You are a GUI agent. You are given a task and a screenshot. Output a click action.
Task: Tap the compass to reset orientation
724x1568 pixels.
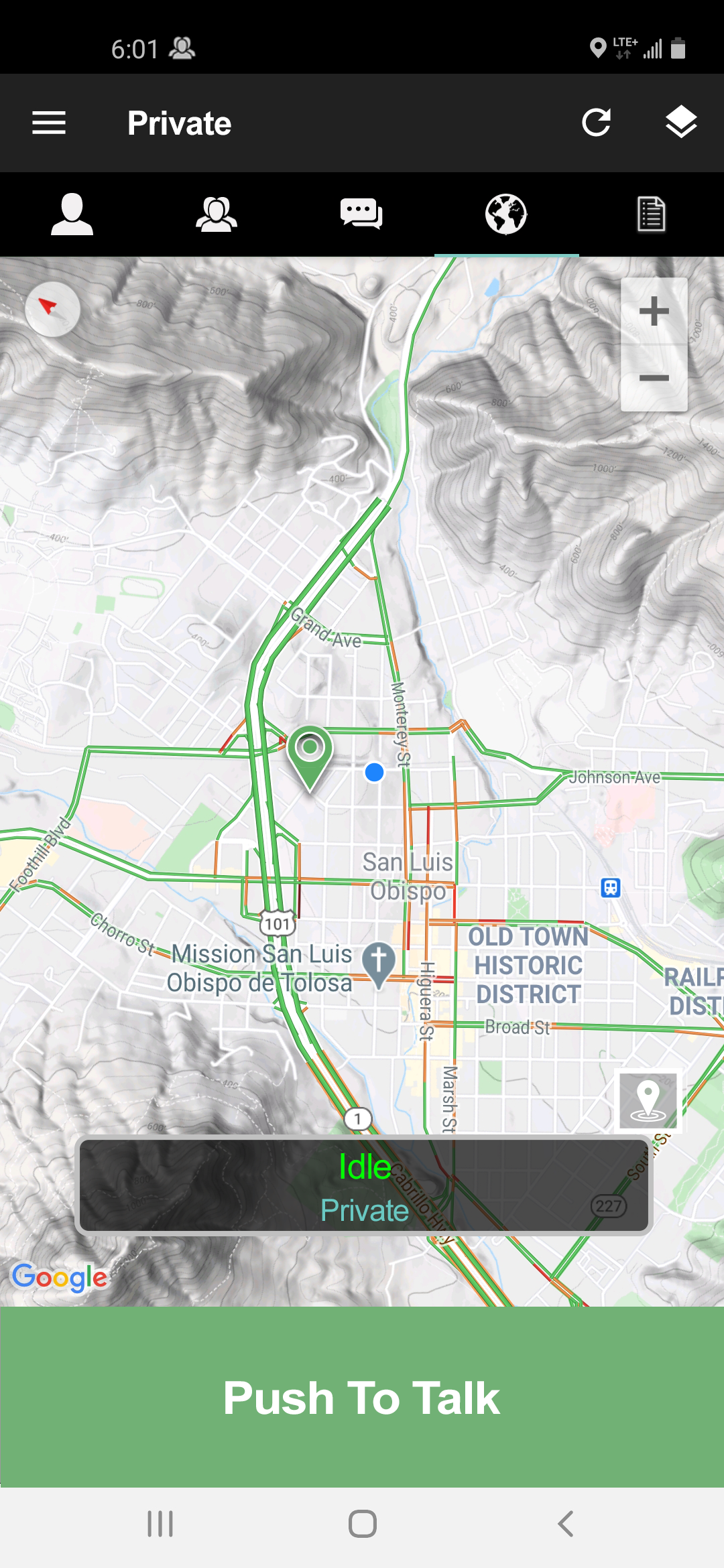[x=52, y=309]
